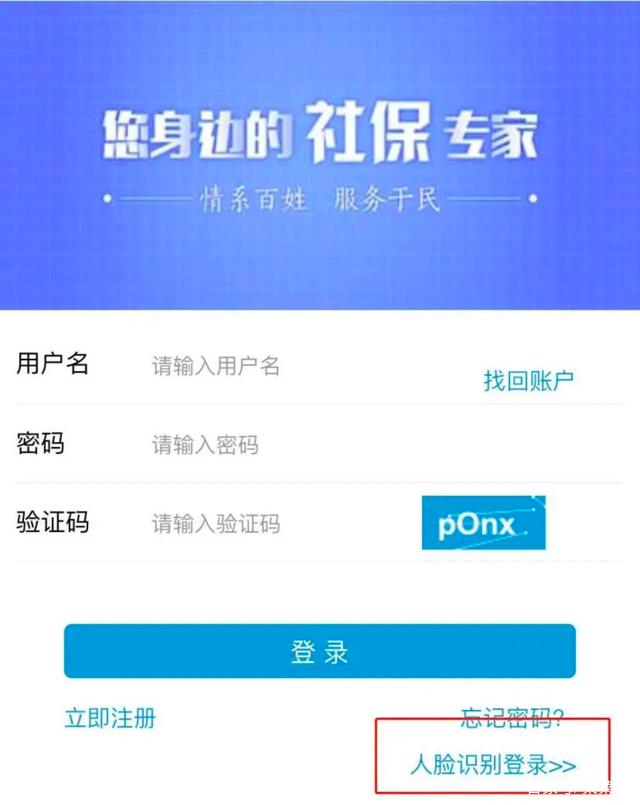Screen dimensions: 640x805
Task: Tap the 忘记密码? link
Action: click(x=513, y=718)
